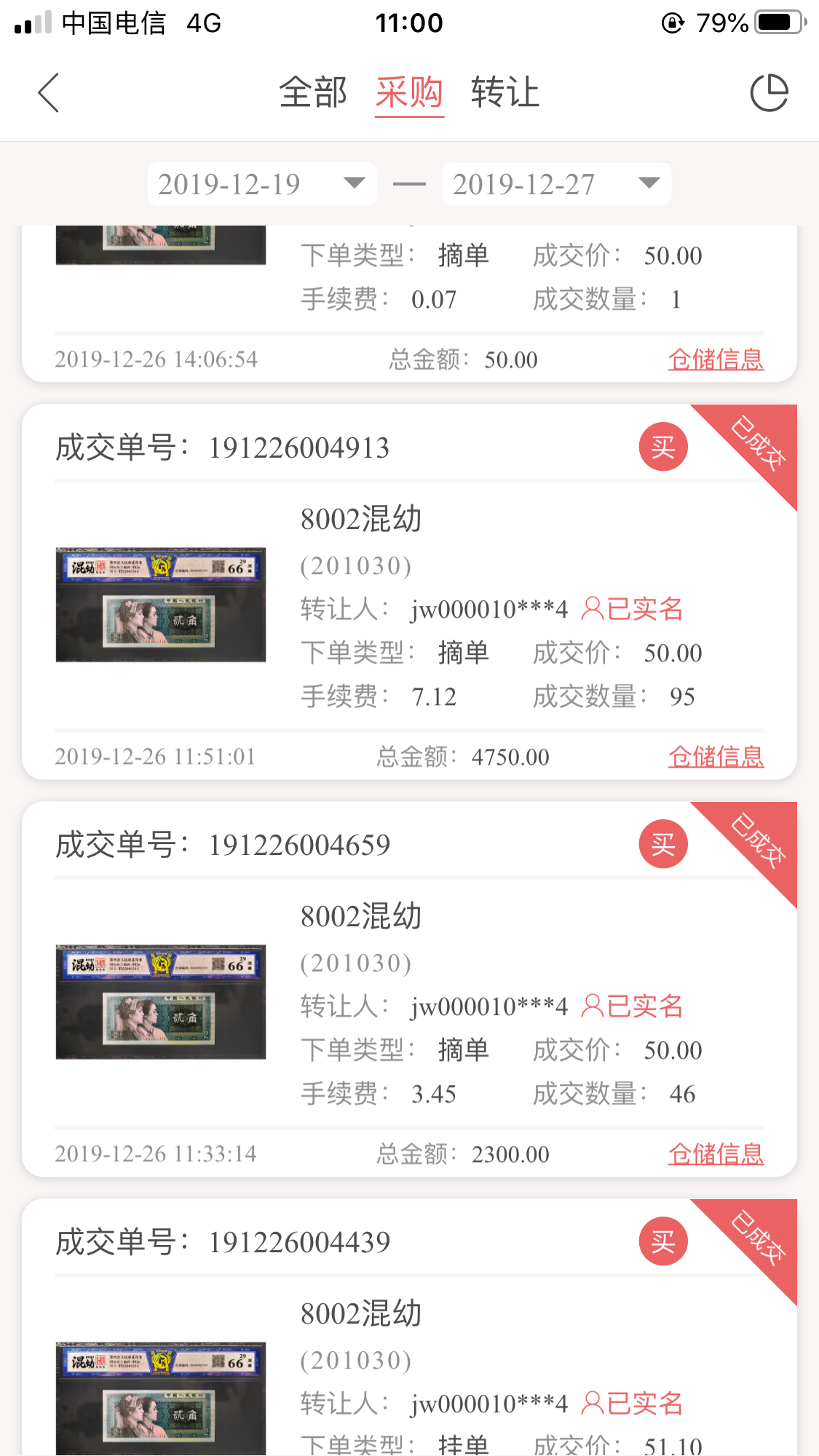
Task: Open order card 191226004913
Action: (408, 604)
